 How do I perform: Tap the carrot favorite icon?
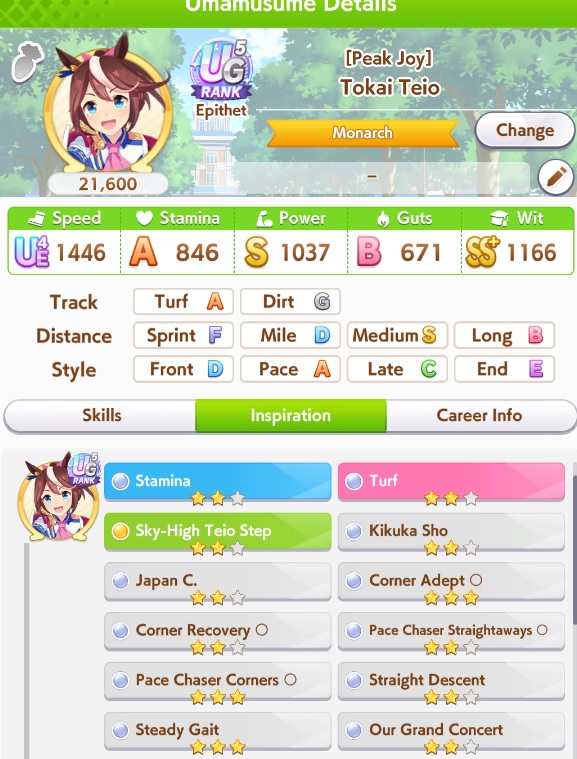[28, 62]
